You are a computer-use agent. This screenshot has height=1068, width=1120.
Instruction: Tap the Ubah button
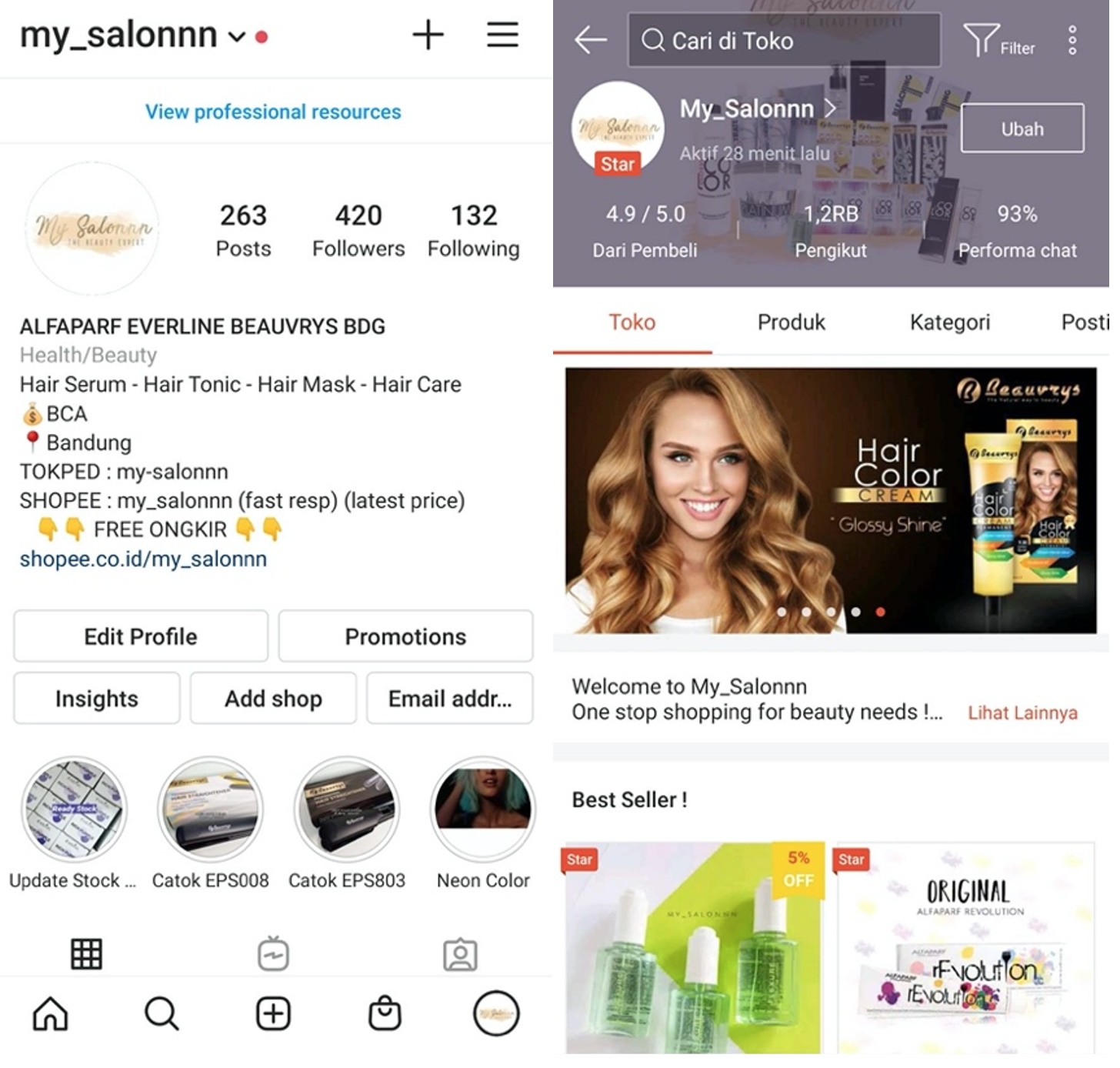[x=1022, y=128]
